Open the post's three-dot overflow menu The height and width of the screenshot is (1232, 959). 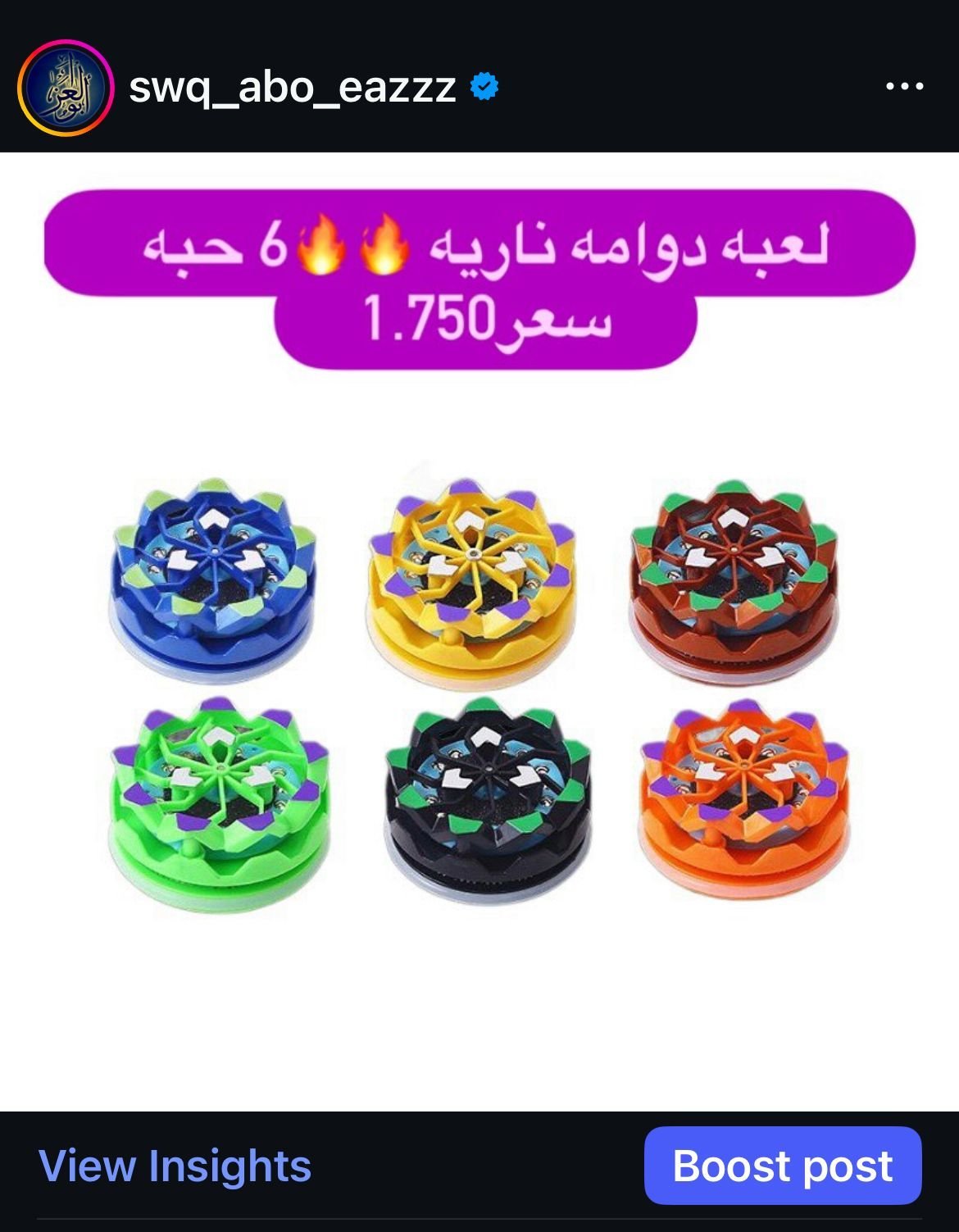pos(905,86)
